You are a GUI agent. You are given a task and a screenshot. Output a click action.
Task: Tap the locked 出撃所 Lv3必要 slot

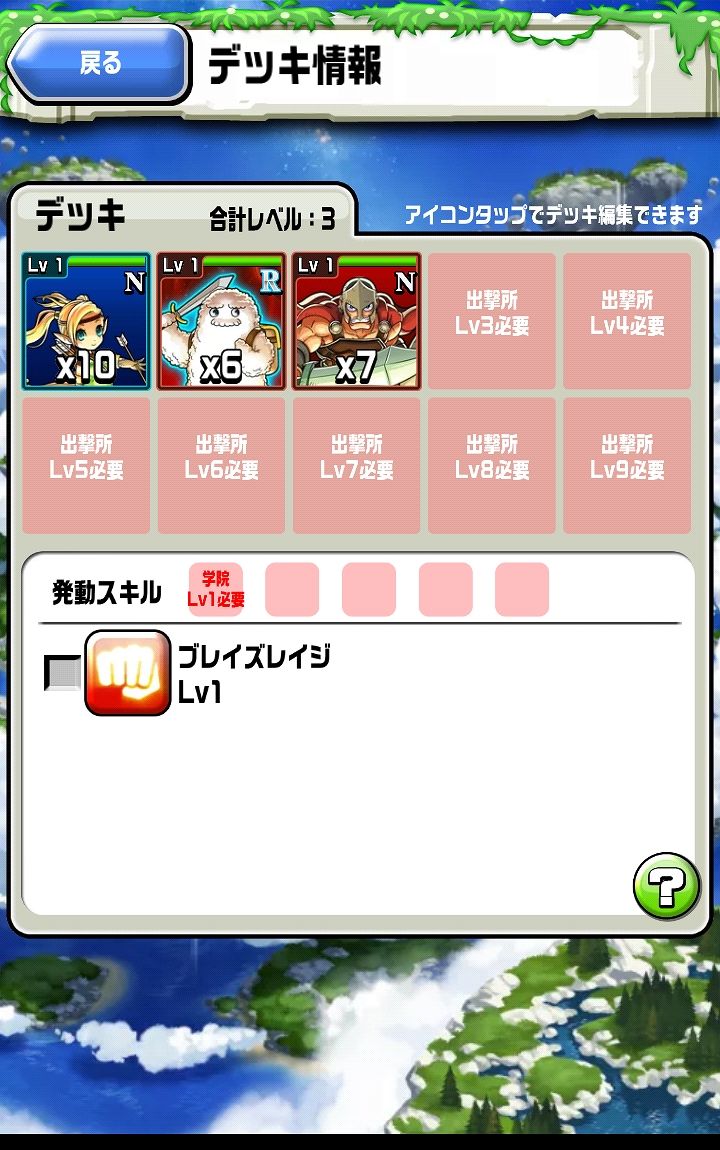[x=491, y=320]
